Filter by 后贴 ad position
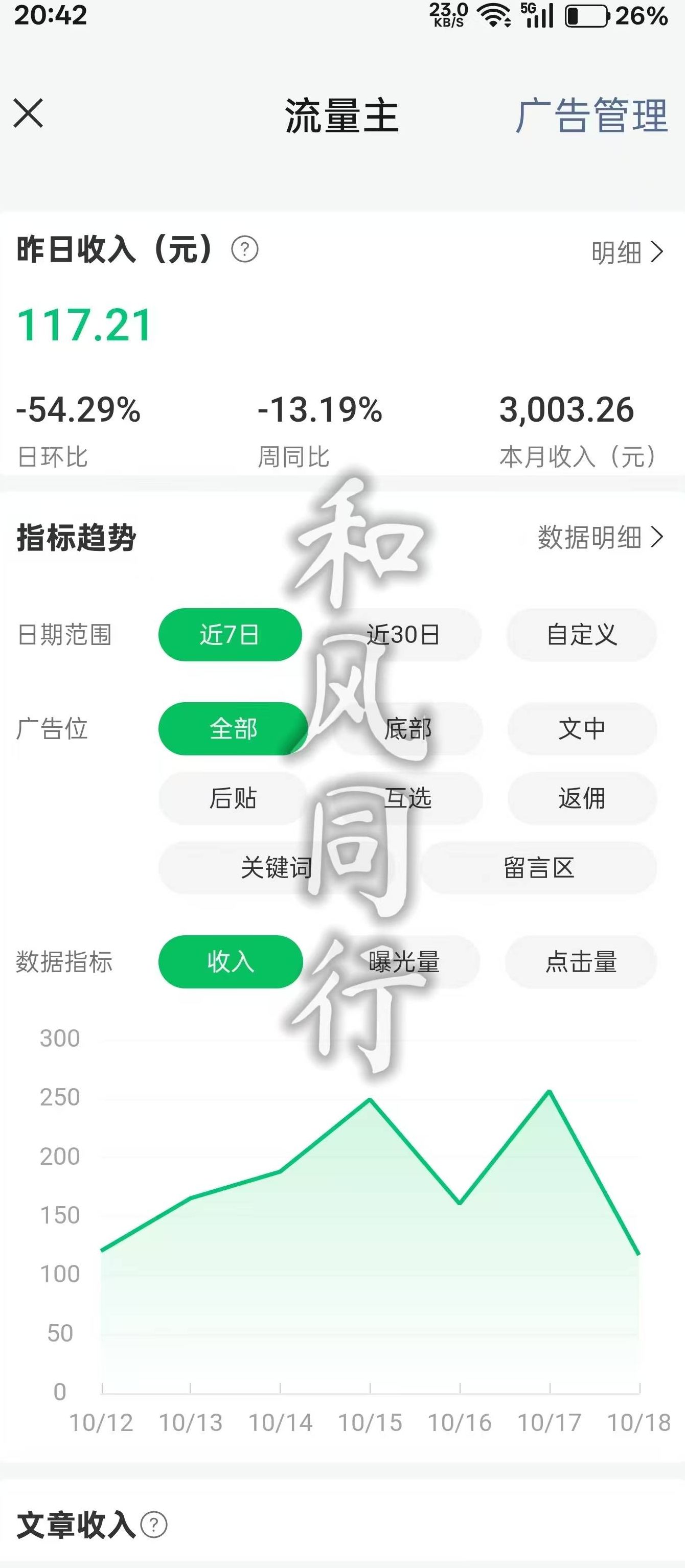685x1568 pixels. tap(233, 798)
